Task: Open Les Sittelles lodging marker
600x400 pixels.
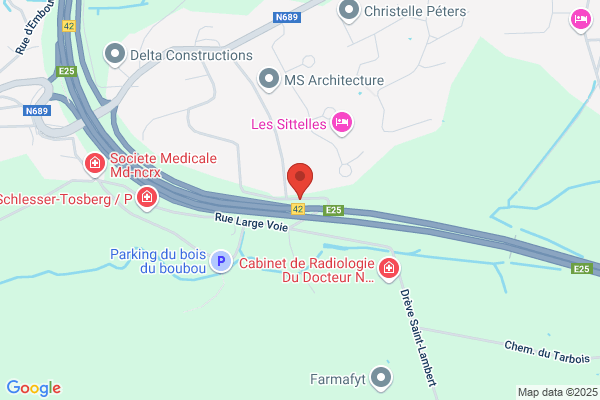Action: pos(342,123)
